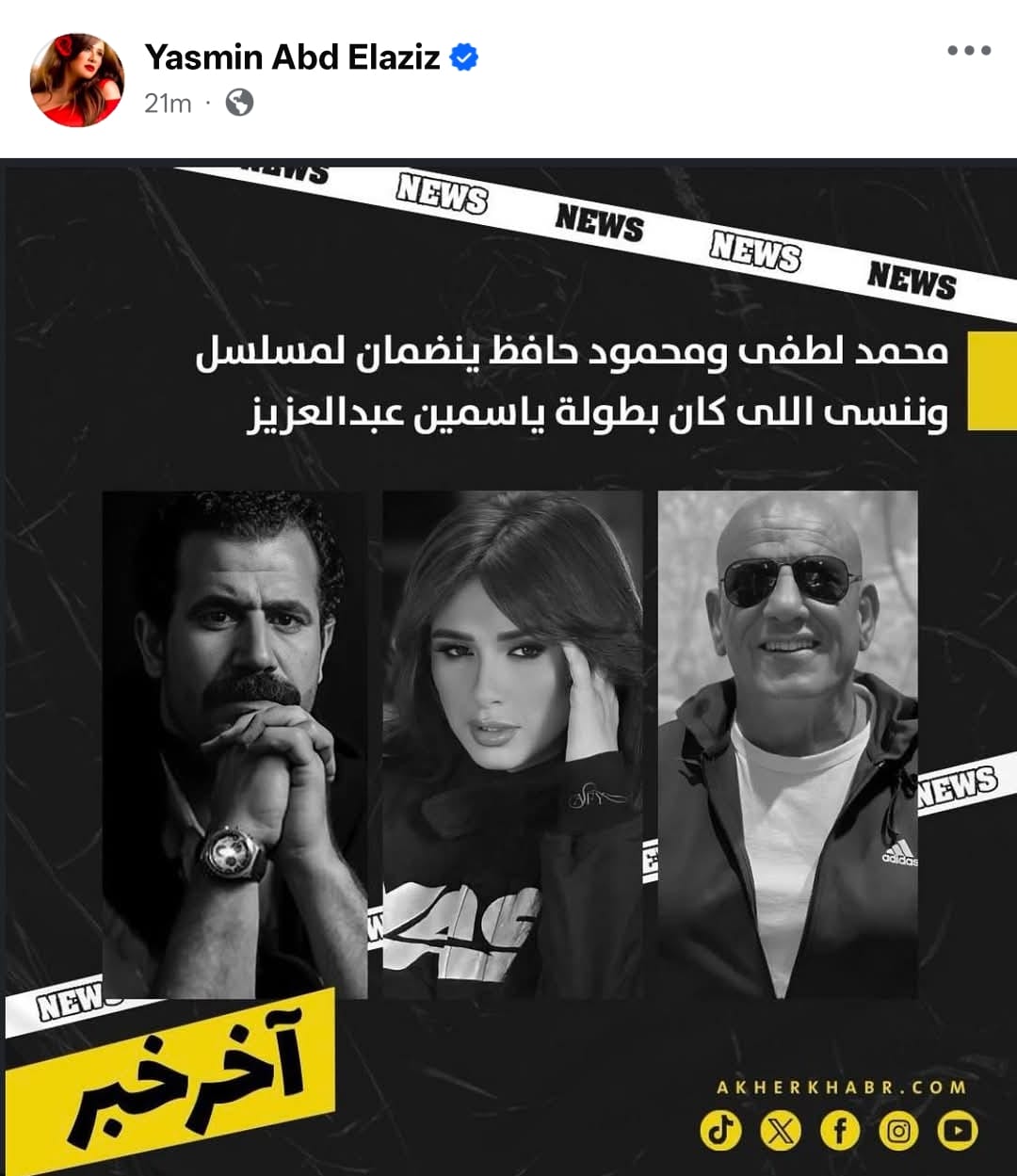This screenshot has width=1017, height=1176.
Task: Open the post's three-dot options menu
Action: 969,51
